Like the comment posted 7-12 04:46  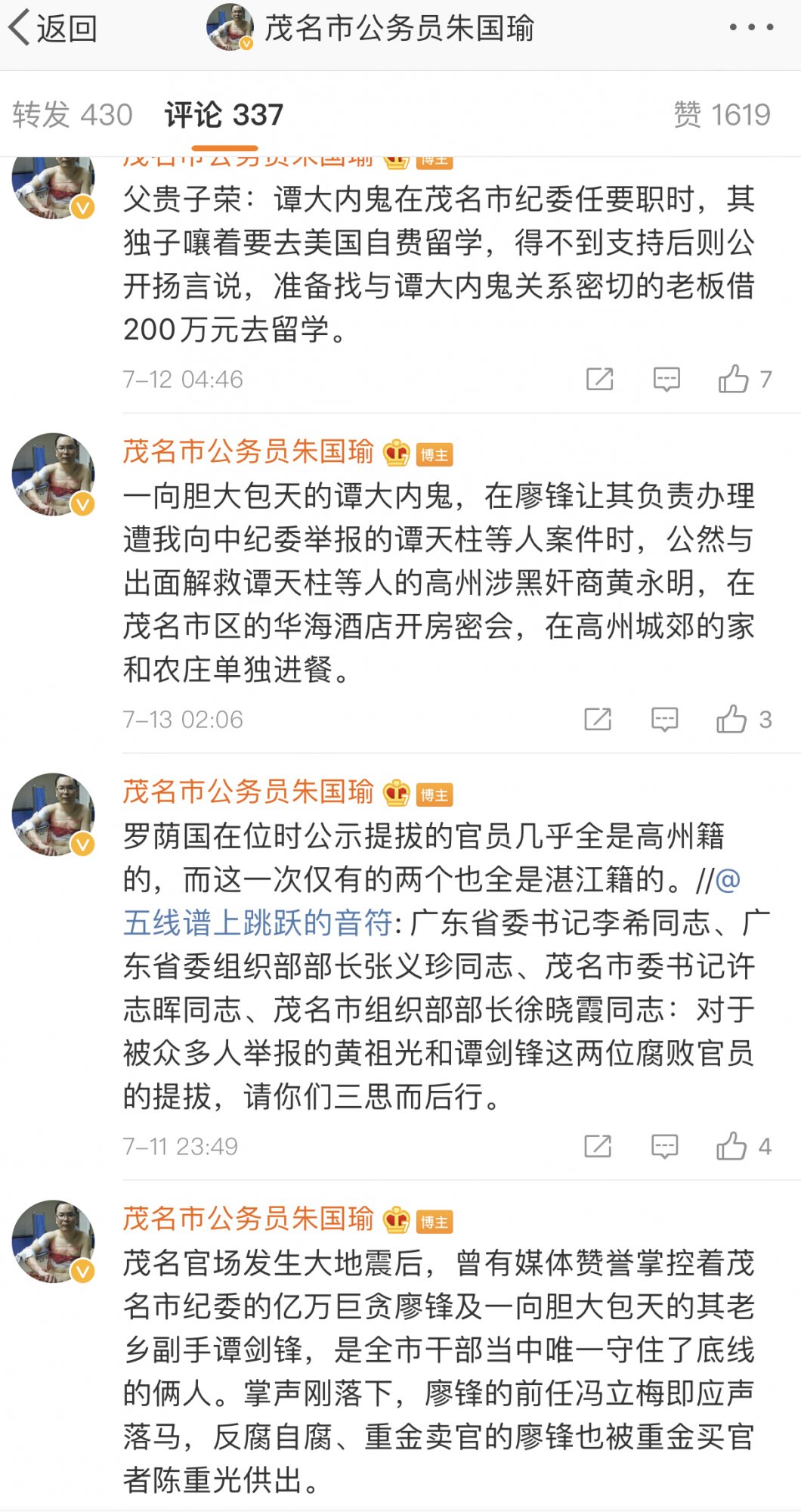(x=734, y=379)
